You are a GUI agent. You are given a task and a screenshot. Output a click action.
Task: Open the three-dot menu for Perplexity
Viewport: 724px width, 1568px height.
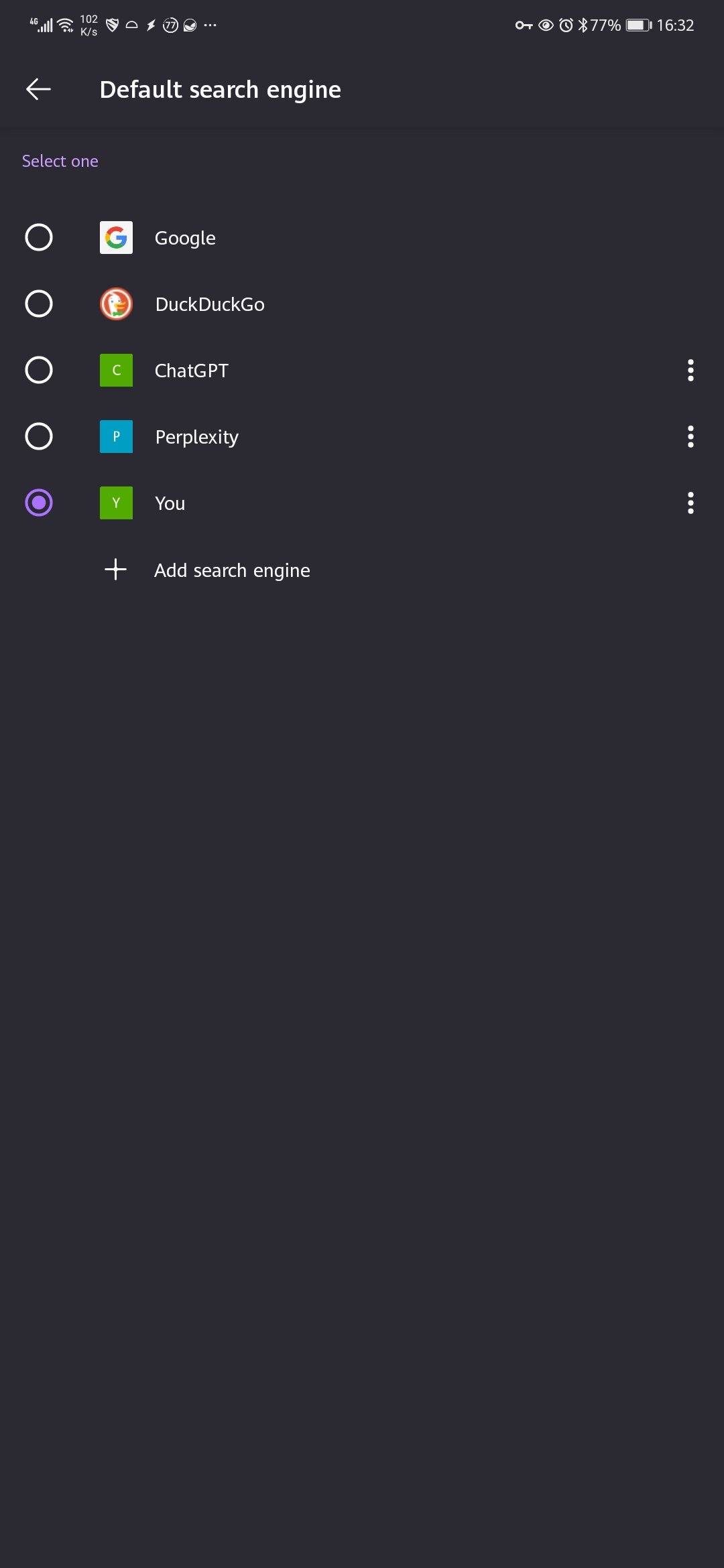(x=690, y=436)
